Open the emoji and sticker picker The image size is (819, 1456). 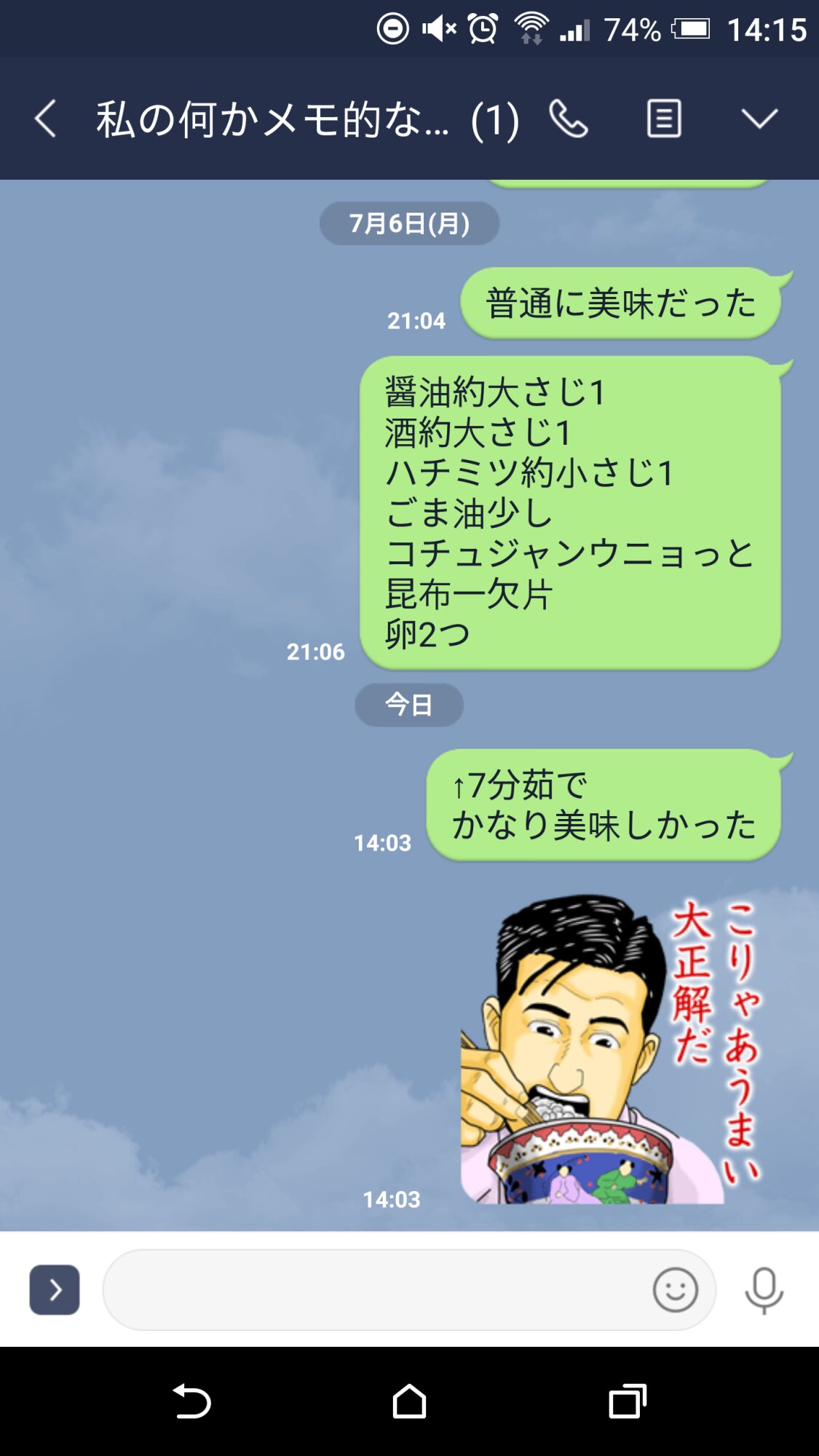(x=675, y=1289)
